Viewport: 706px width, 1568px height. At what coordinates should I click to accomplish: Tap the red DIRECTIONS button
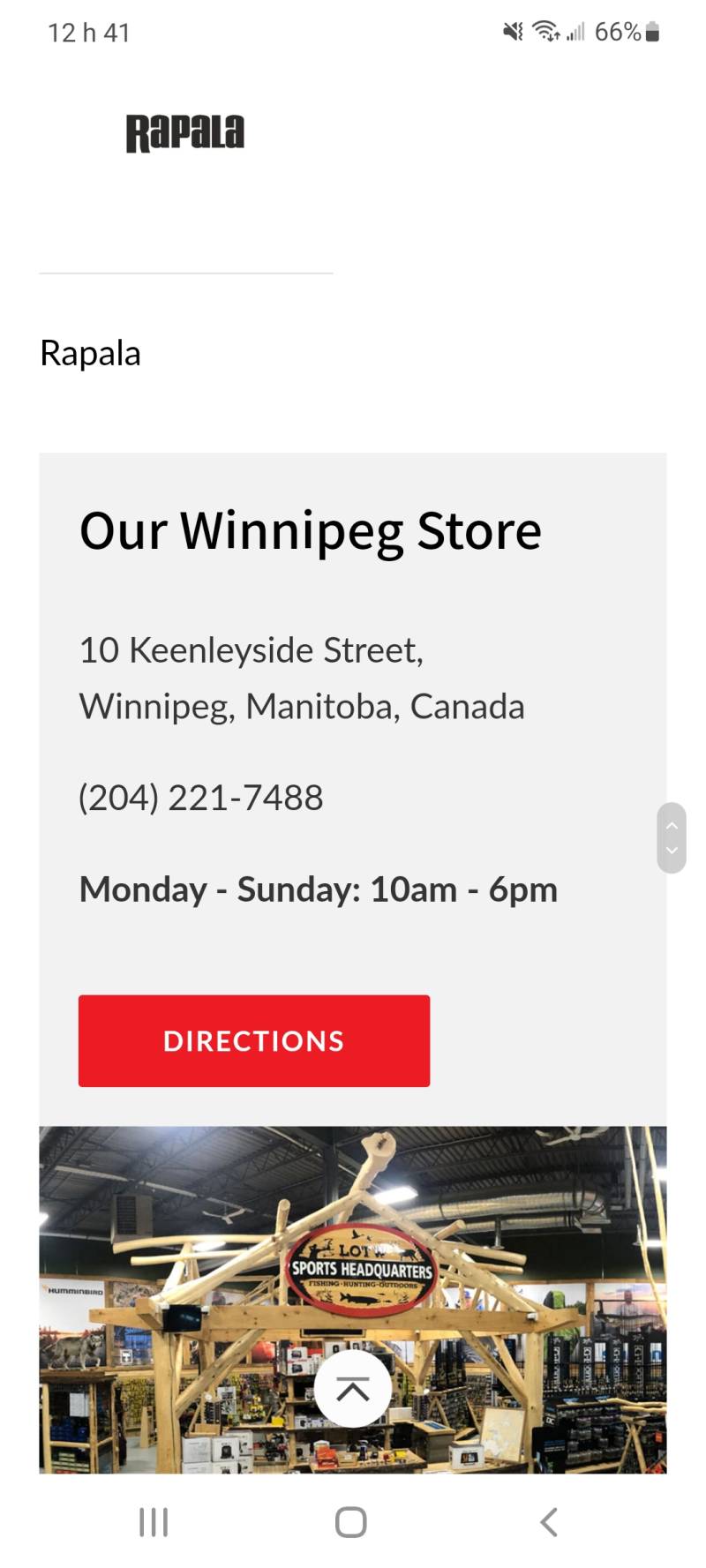click(x=254, y=1040)
